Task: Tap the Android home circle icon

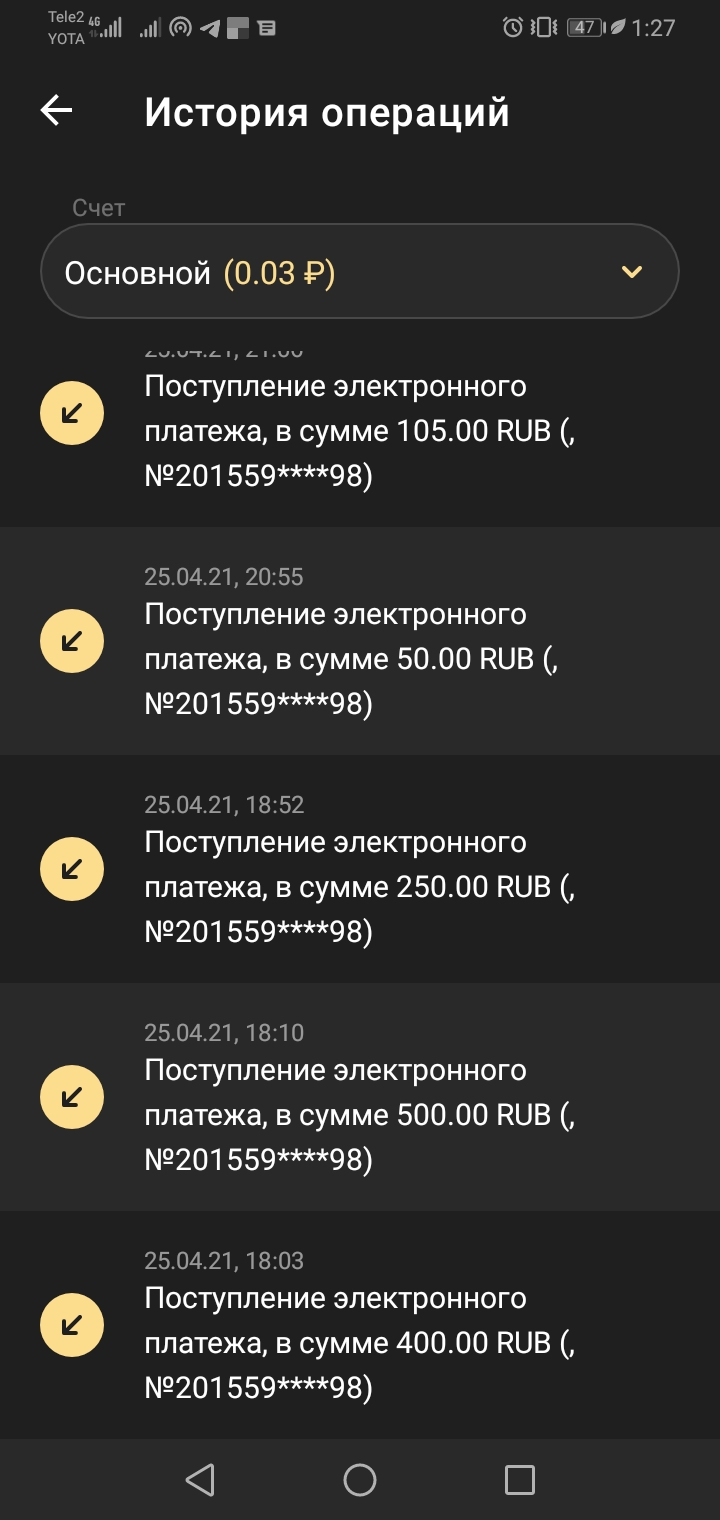Action: click(360, 1478)
